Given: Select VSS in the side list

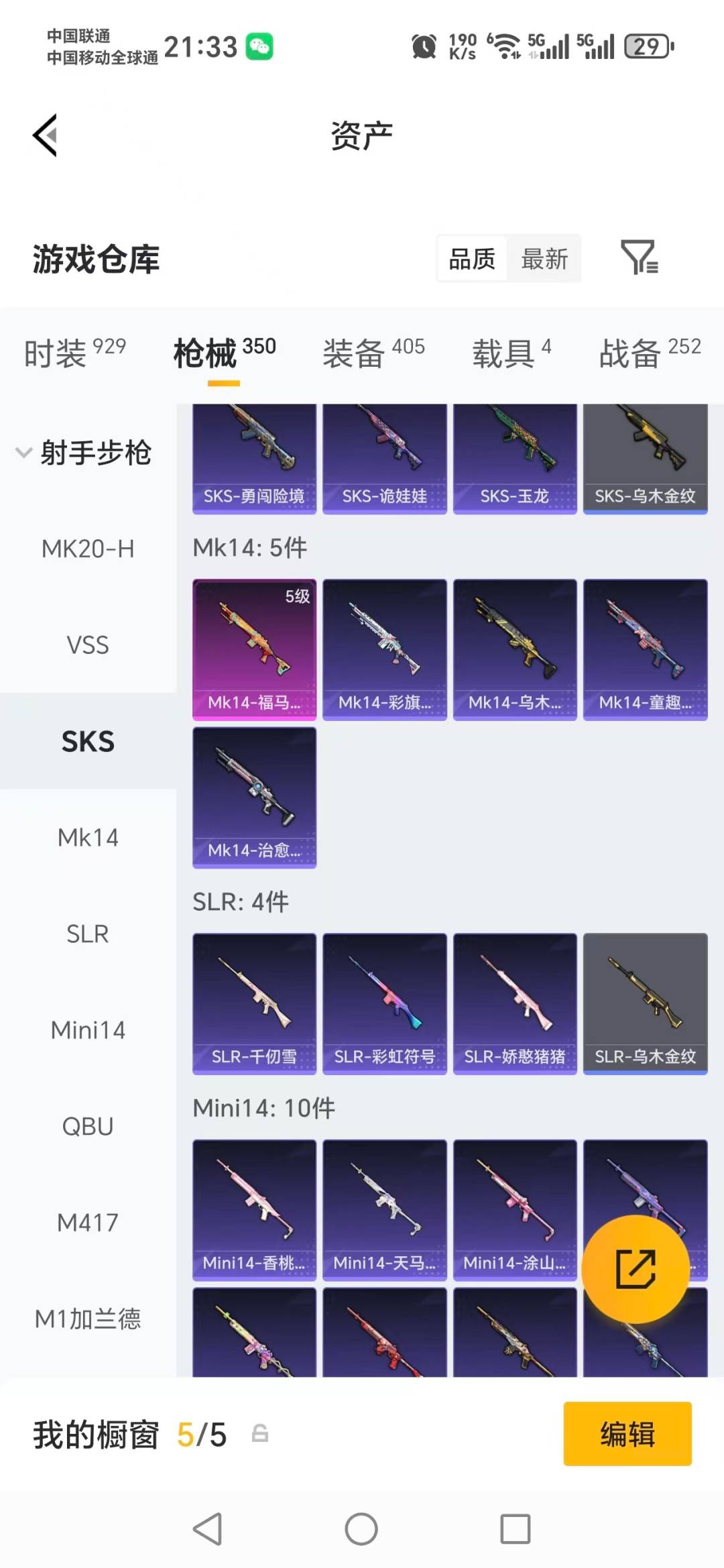Looking at the screenshot, I should tap(88, 645).
